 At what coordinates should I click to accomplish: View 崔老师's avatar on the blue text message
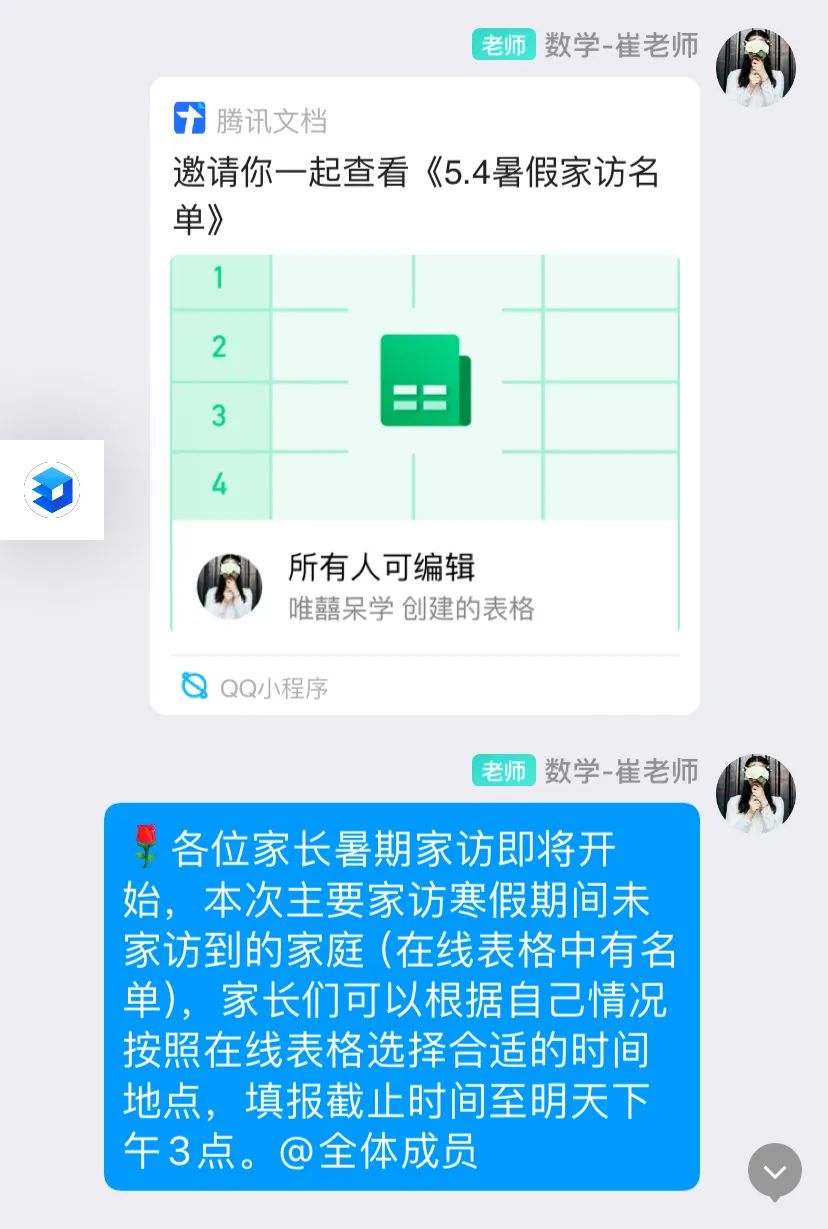coord(756,794)
